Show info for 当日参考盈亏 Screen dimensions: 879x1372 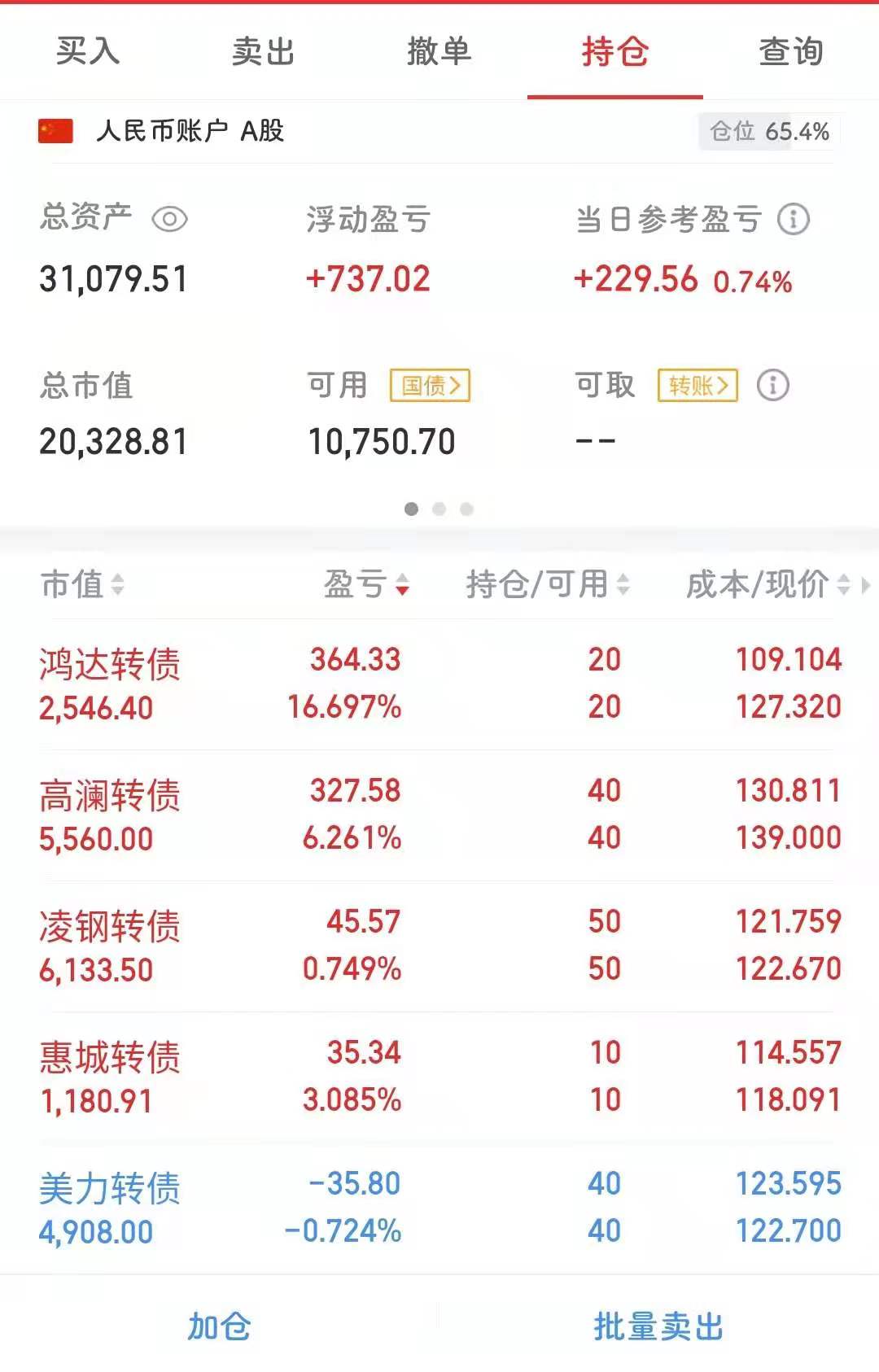[793, 219]
